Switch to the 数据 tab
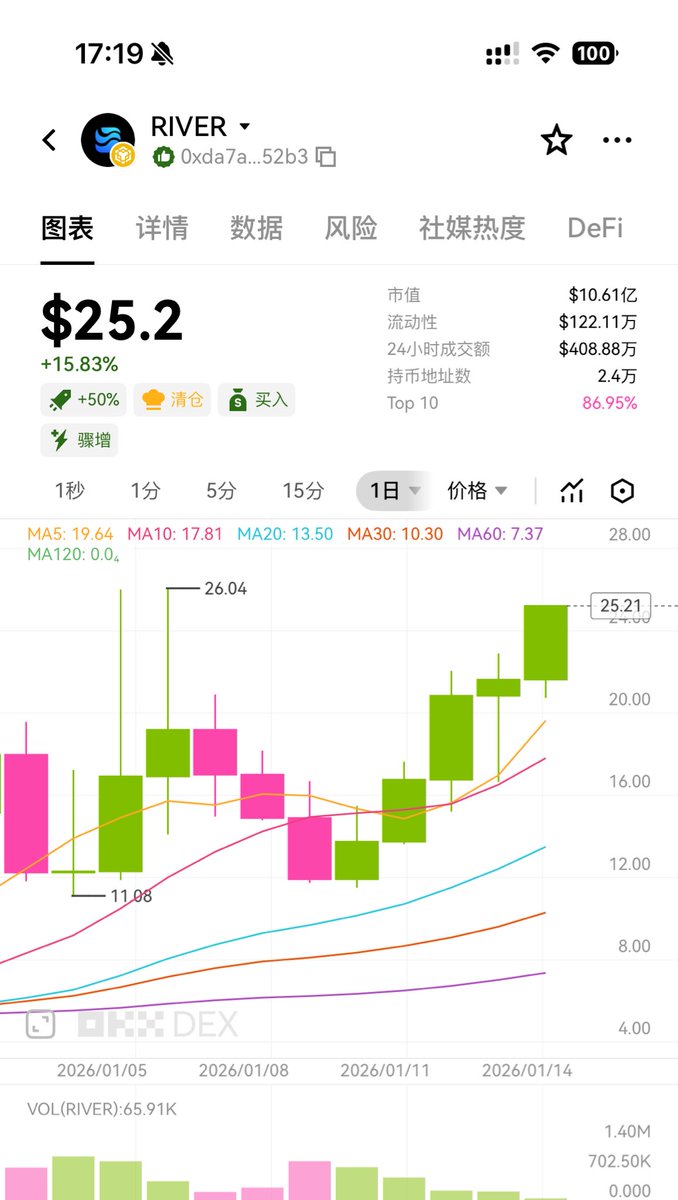Viewport: 678px width, 1200px height. point(256,228)
